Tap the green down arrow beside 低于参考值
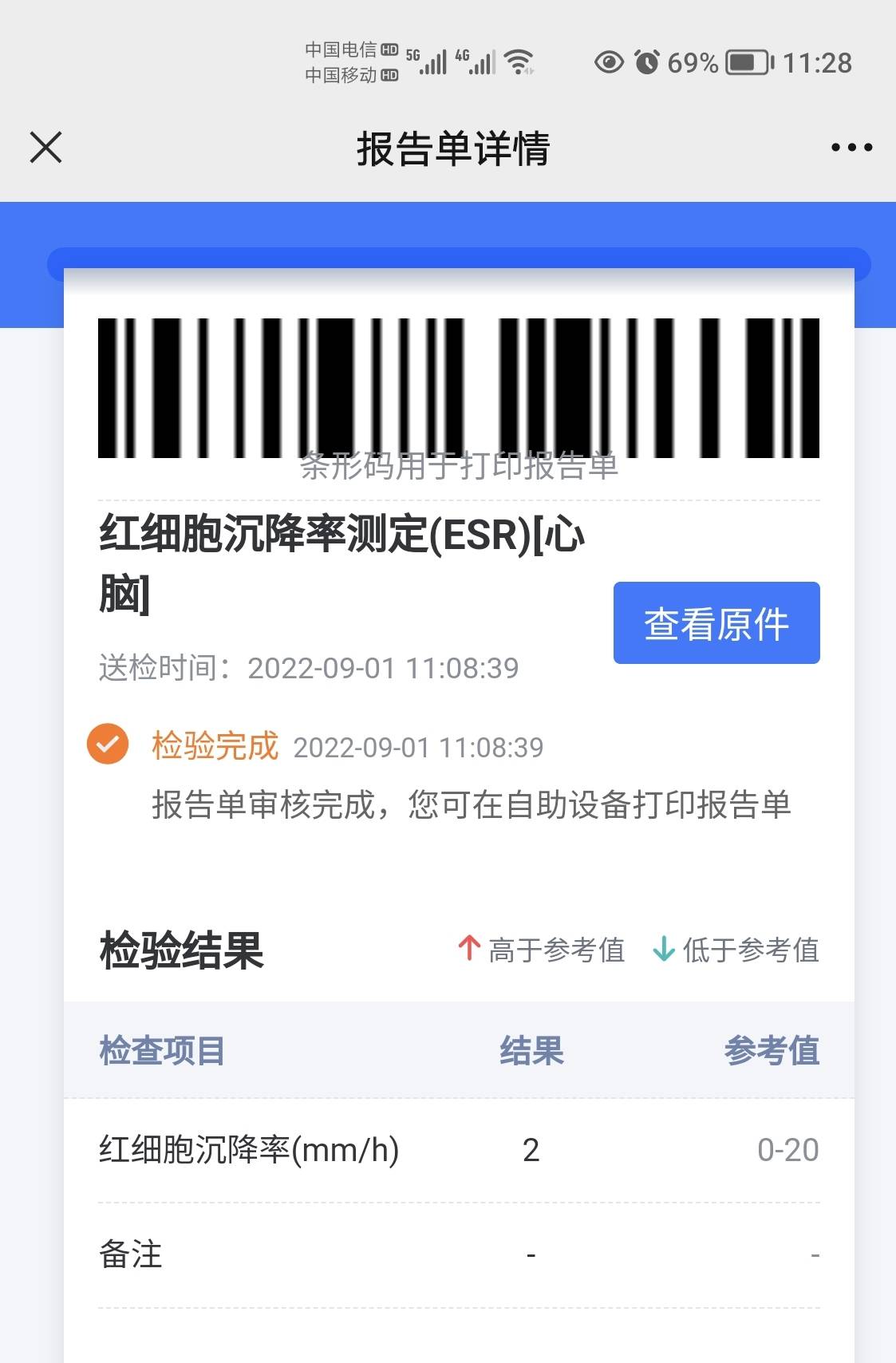This screenshot has width=896, height=1363. [663, 950]
